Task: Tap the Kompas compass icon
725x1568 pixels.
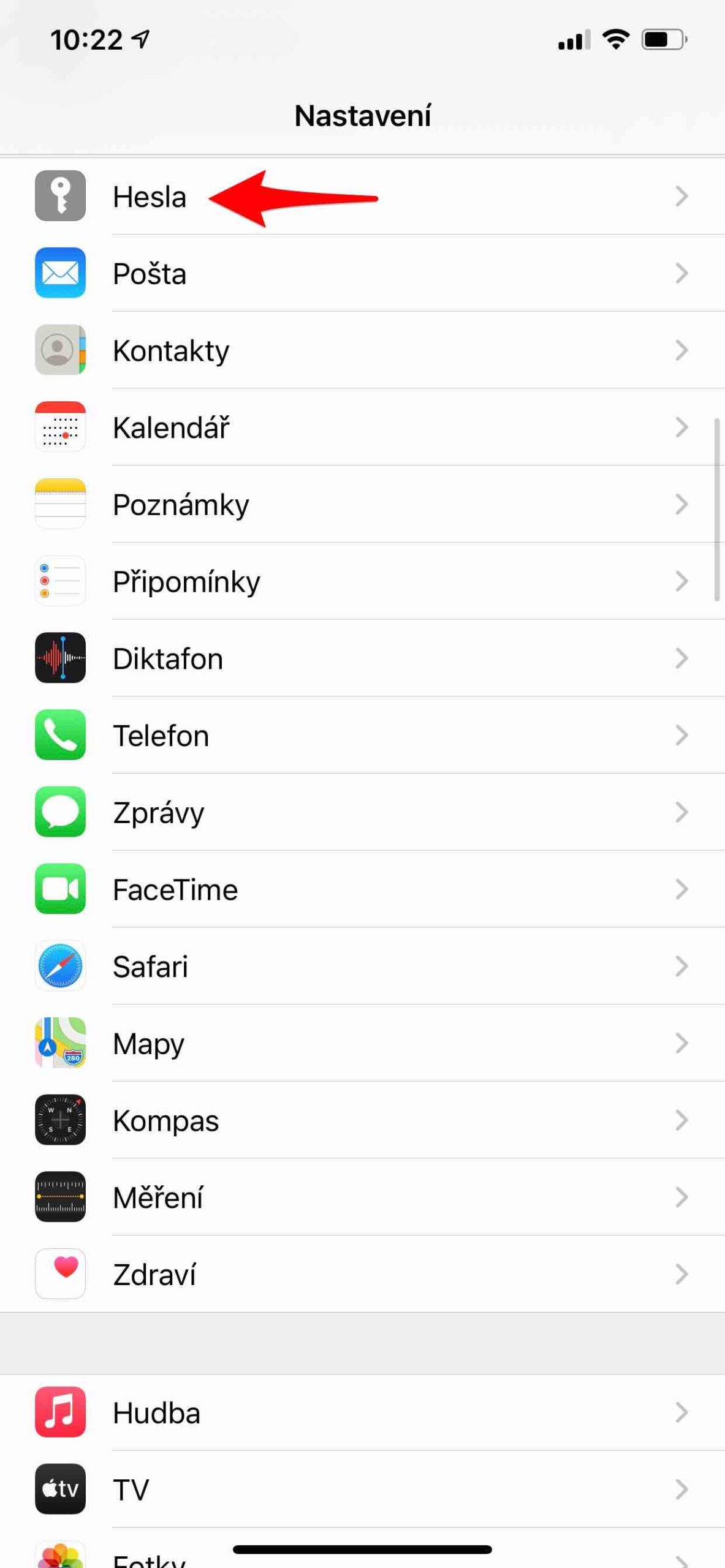Action: 60,1121
